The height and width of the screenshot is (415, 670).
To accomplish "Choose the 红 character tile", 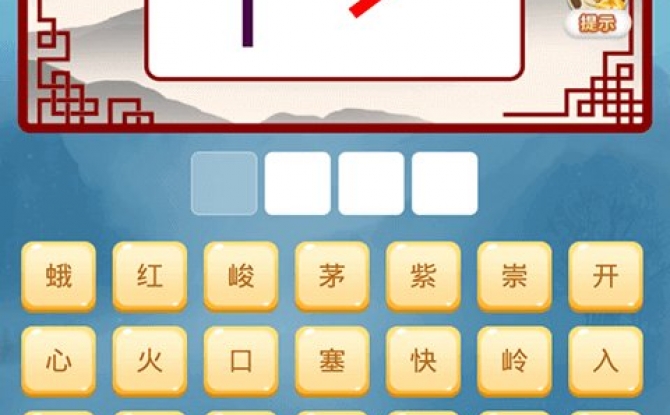I will pos(150,276).
